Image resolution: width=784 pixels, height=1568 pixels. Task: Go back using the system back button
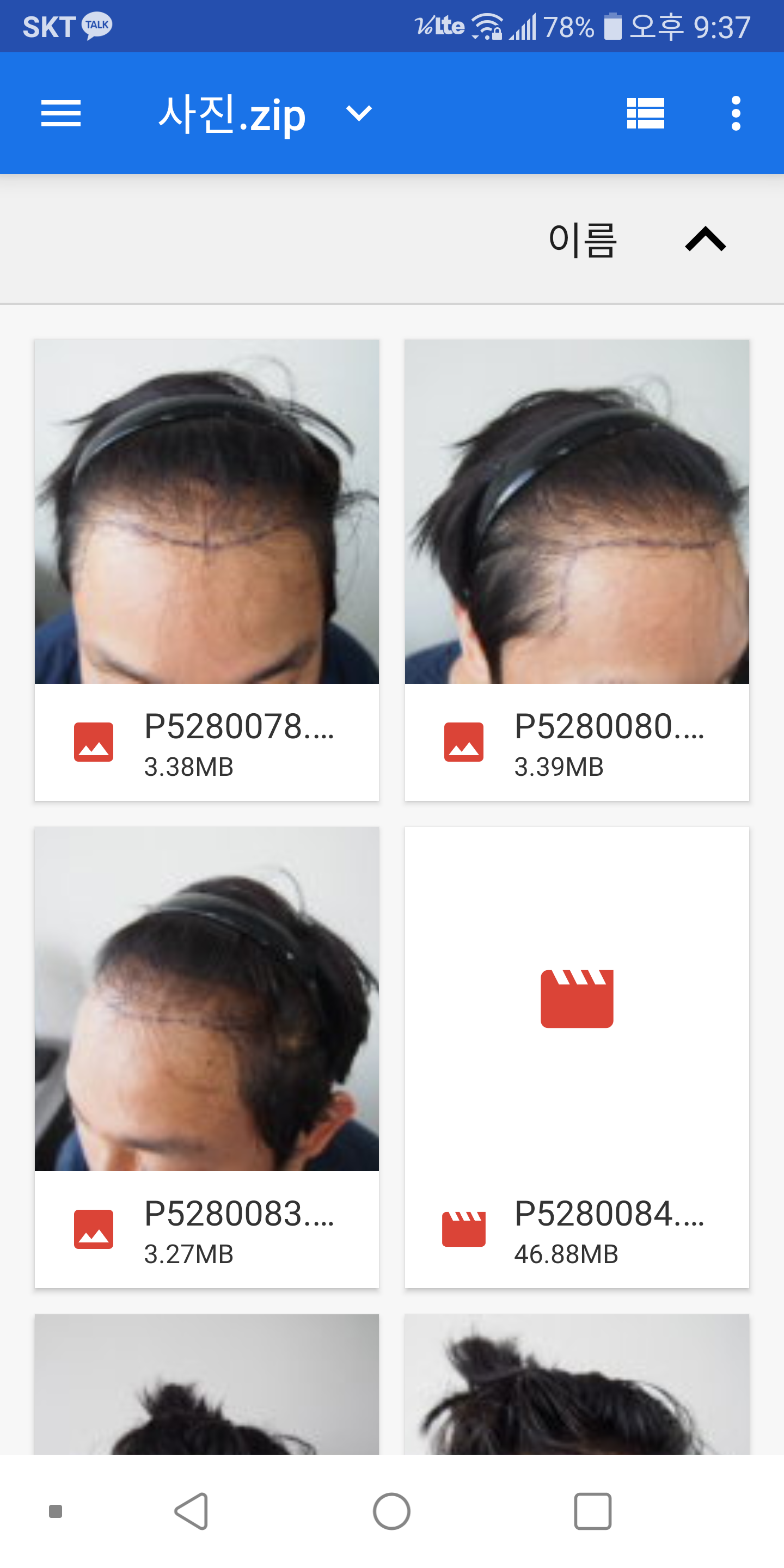tap(192, 1511)
